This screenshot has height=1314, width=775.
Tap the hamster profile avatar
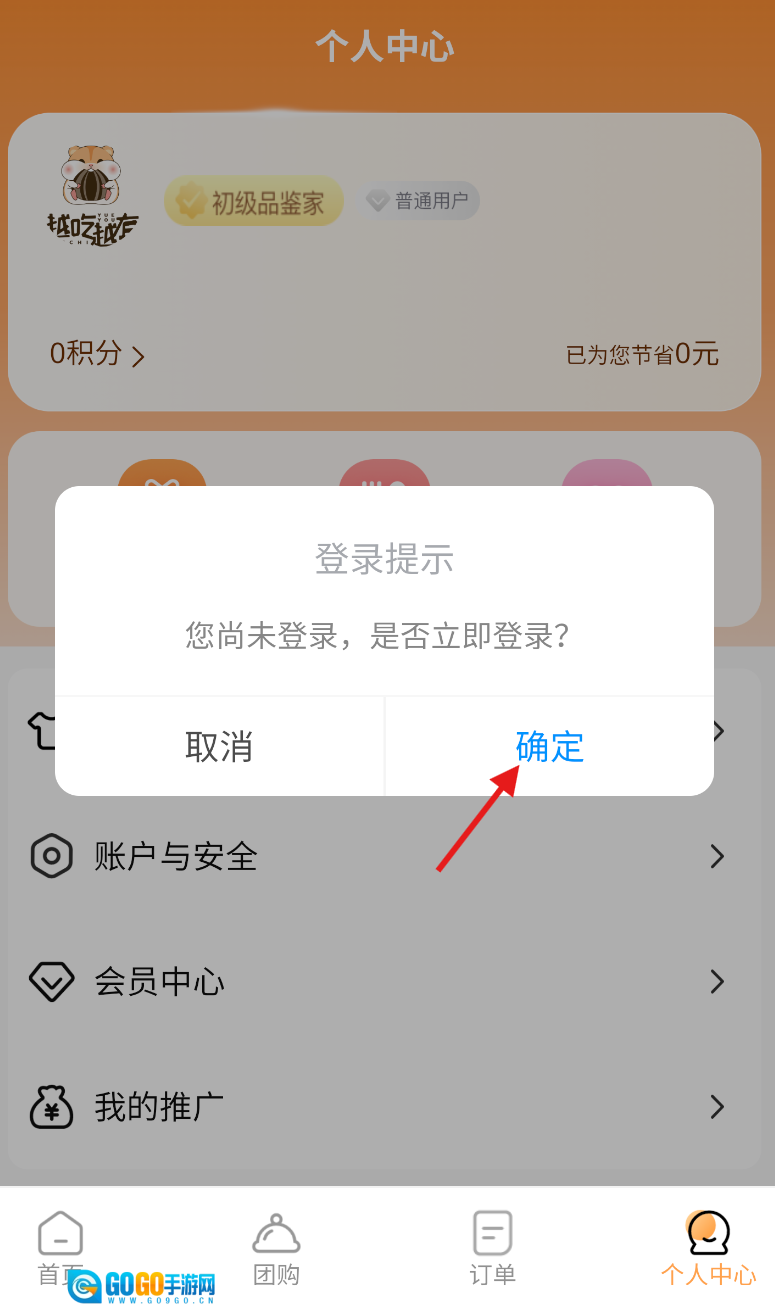92,196
